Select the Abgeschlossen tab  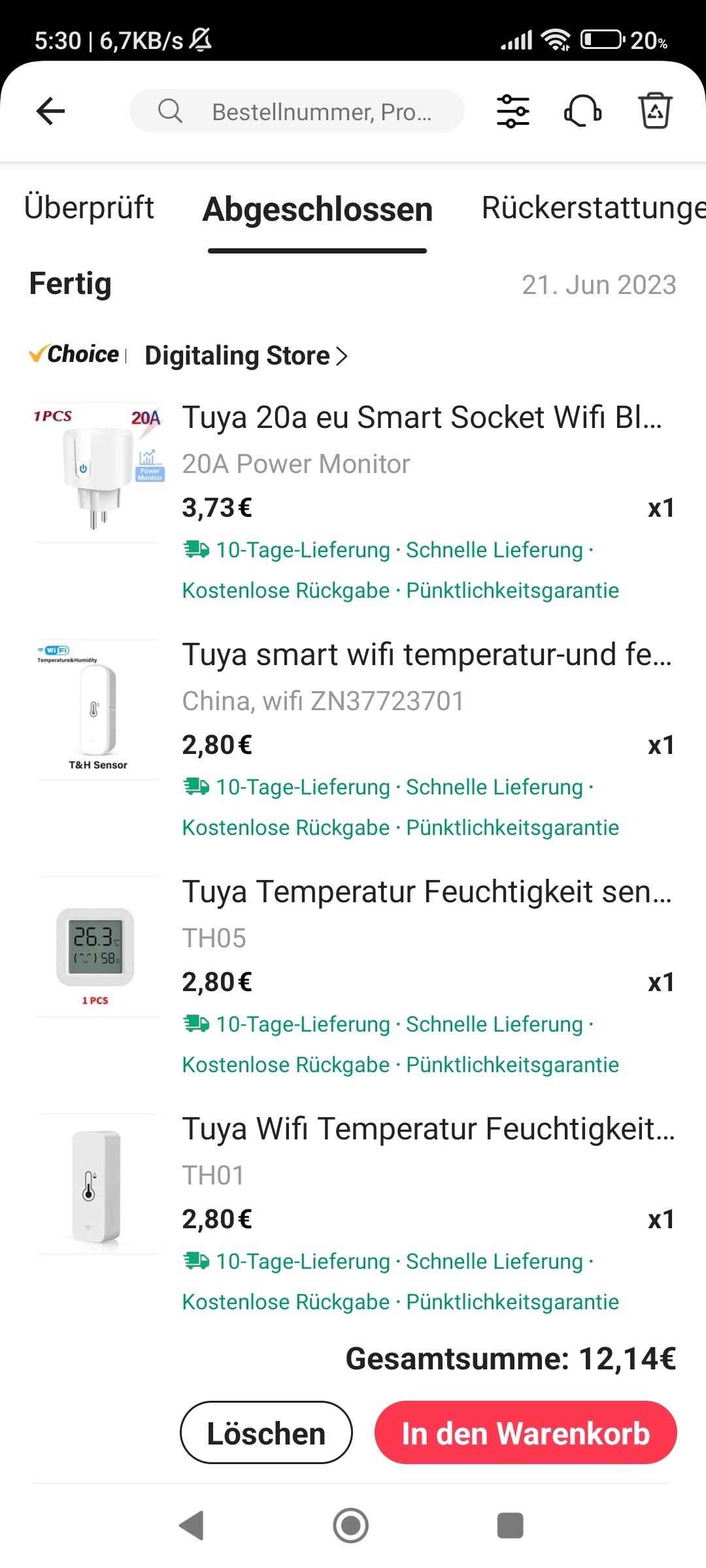tap(318, 209)
